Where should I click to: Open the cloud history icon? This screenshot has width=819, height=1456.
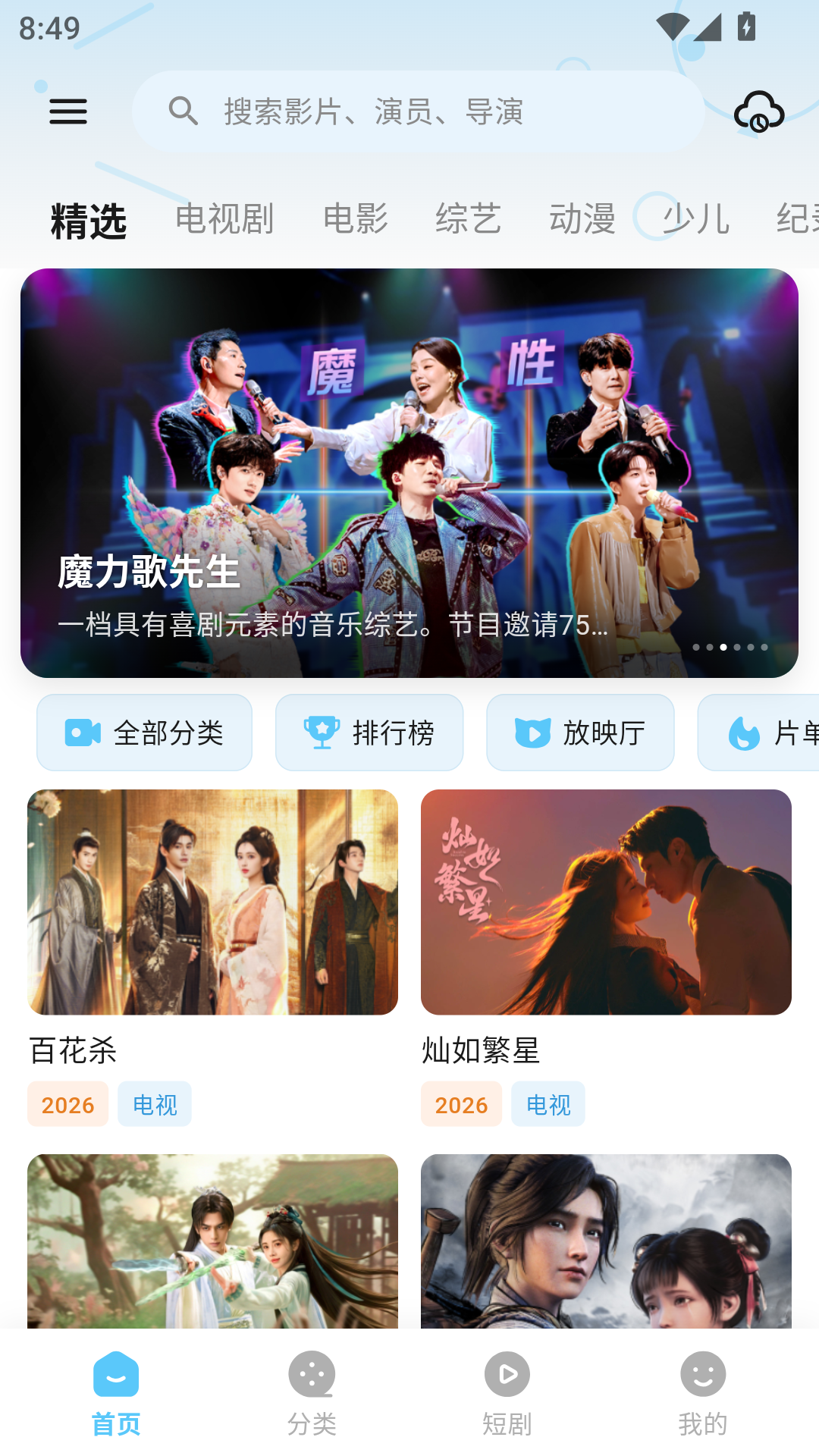(759, 112)
